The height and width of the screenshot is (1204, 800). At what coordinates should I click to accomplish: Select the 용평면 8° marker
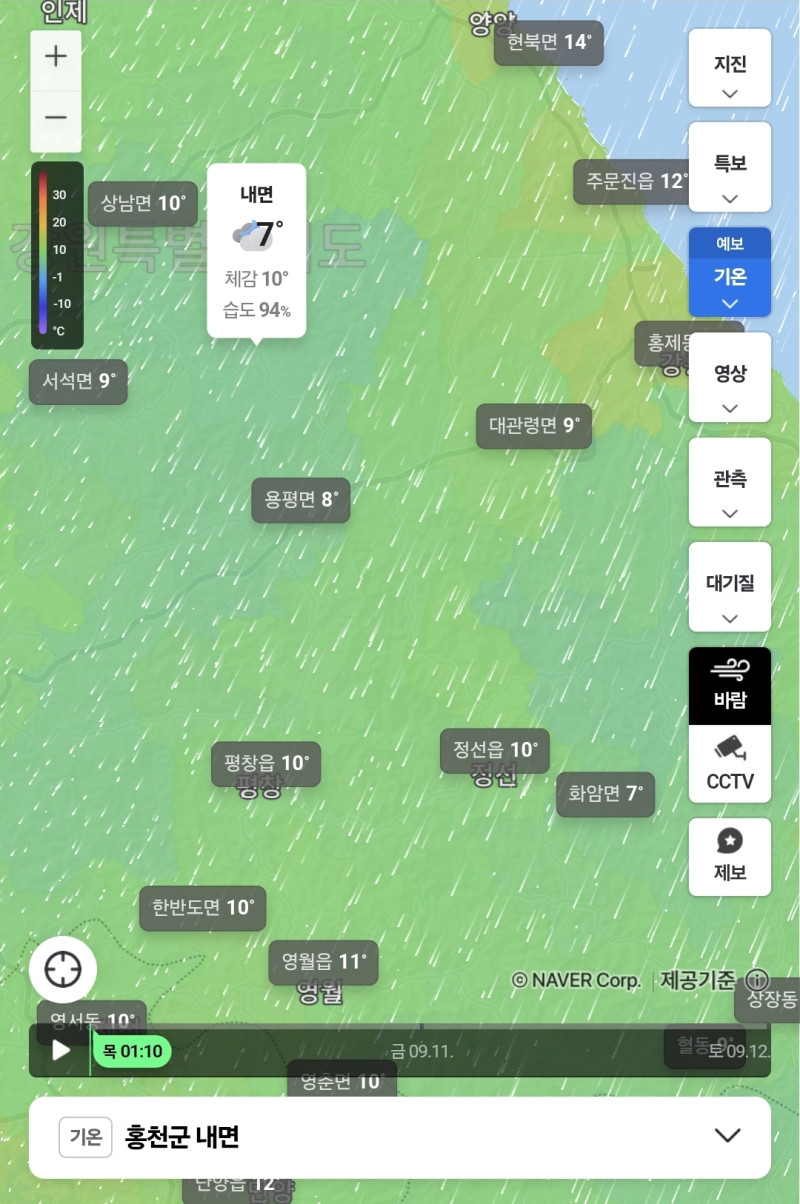[x=301, y=499]
